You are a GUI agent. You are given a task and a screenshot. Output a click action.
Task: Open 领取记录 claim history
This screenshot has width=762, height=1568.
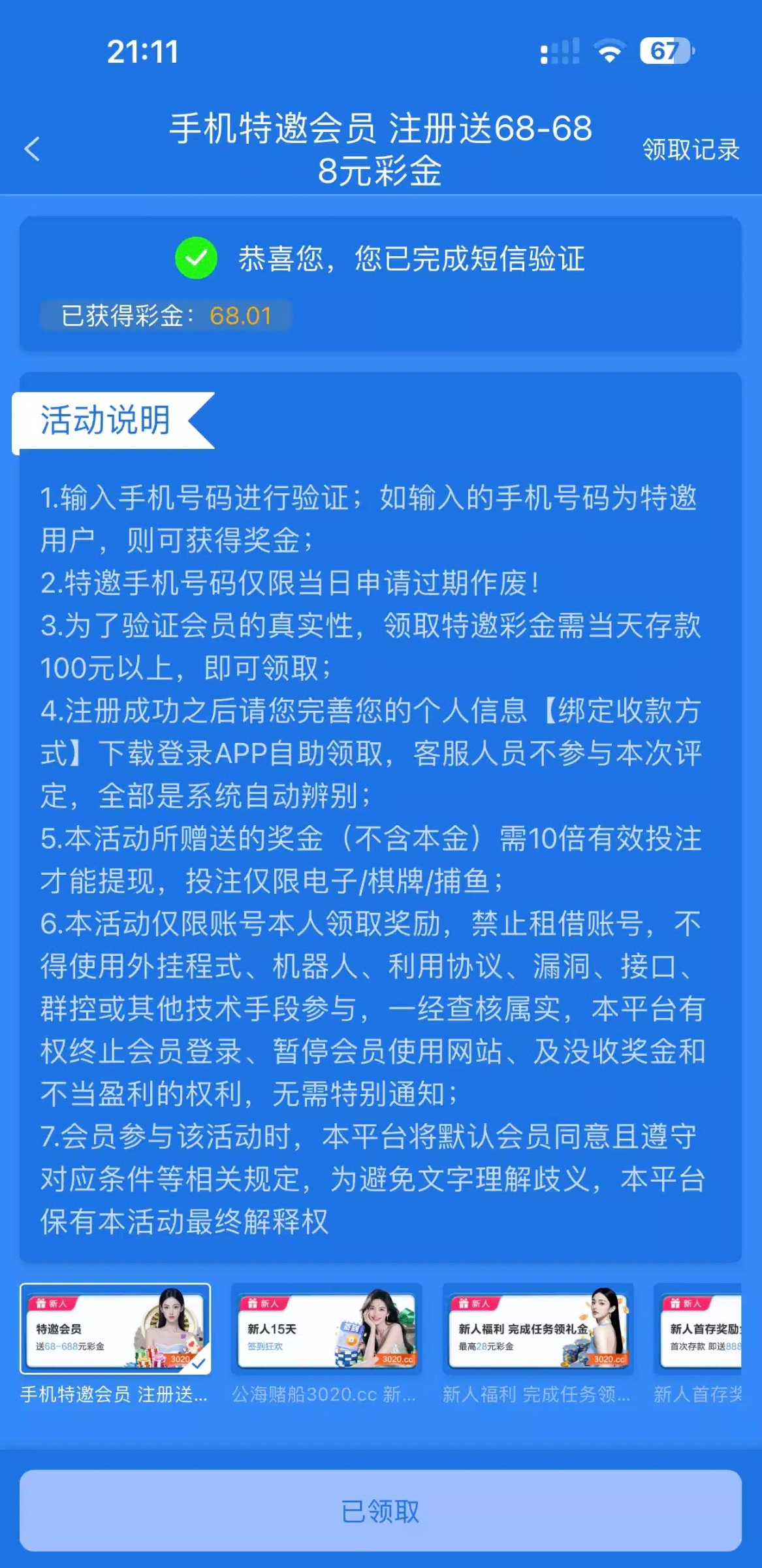[691, 150]
